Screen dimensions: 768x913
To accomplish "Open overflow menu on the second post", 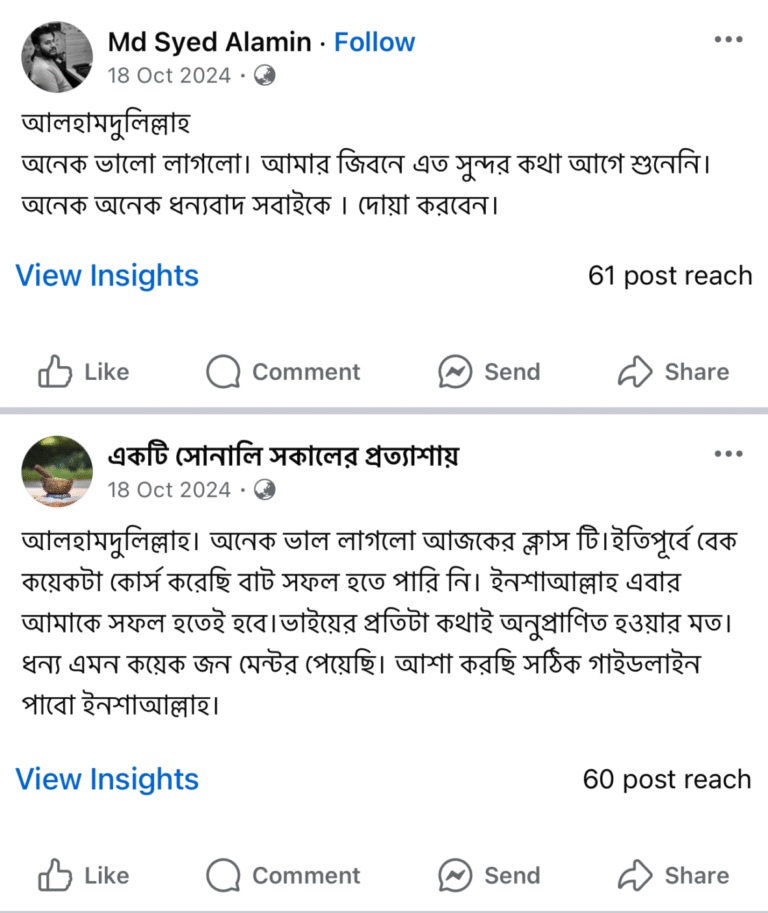I will coord(728,454).
